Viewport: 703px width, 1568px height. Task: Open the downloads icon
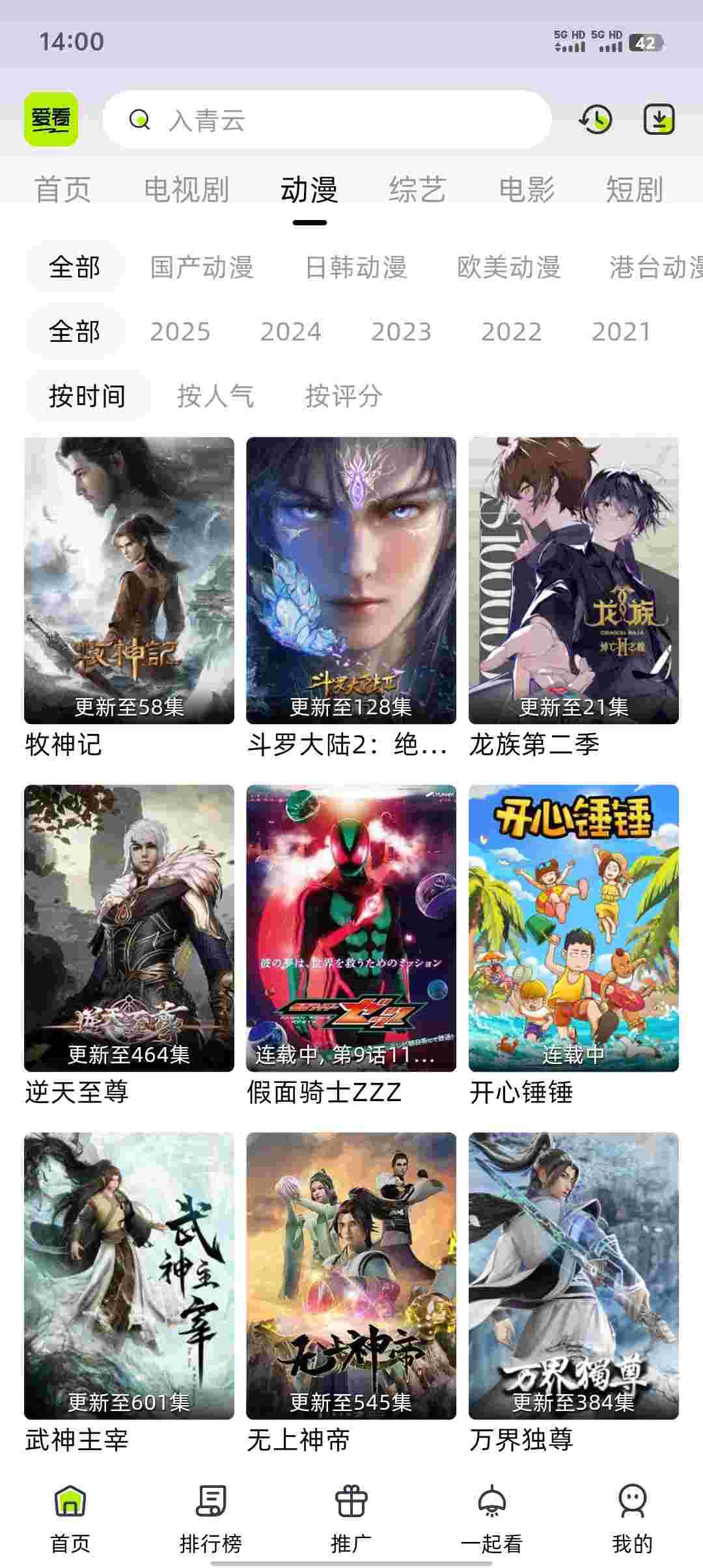point(659,120)
